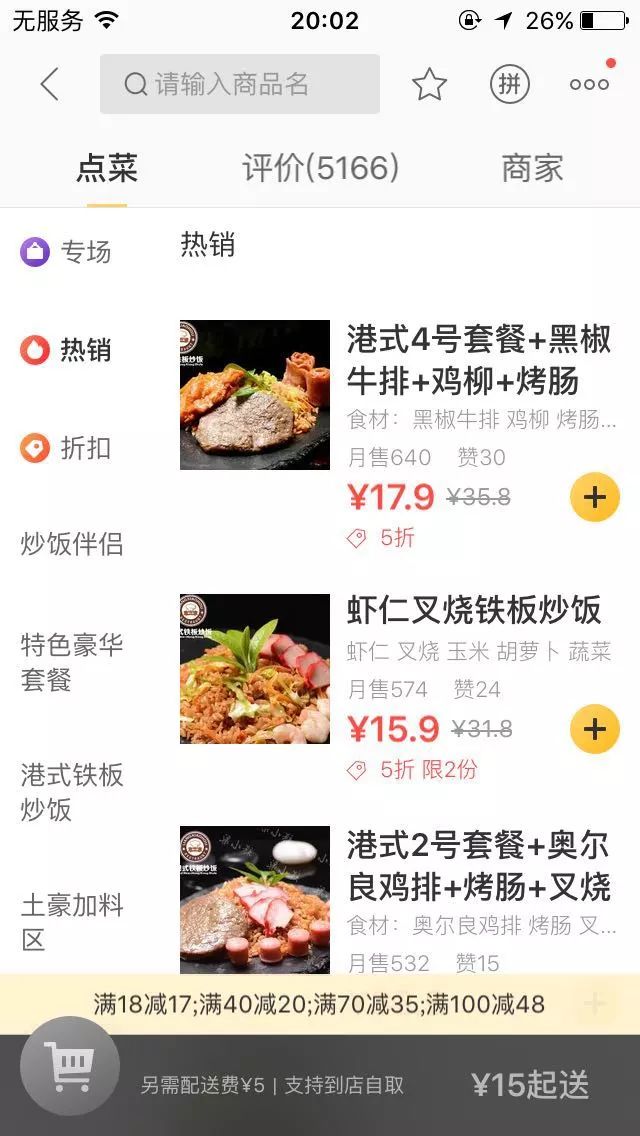
Task: Go back using the top-left arrow
Action: (49, 84)
